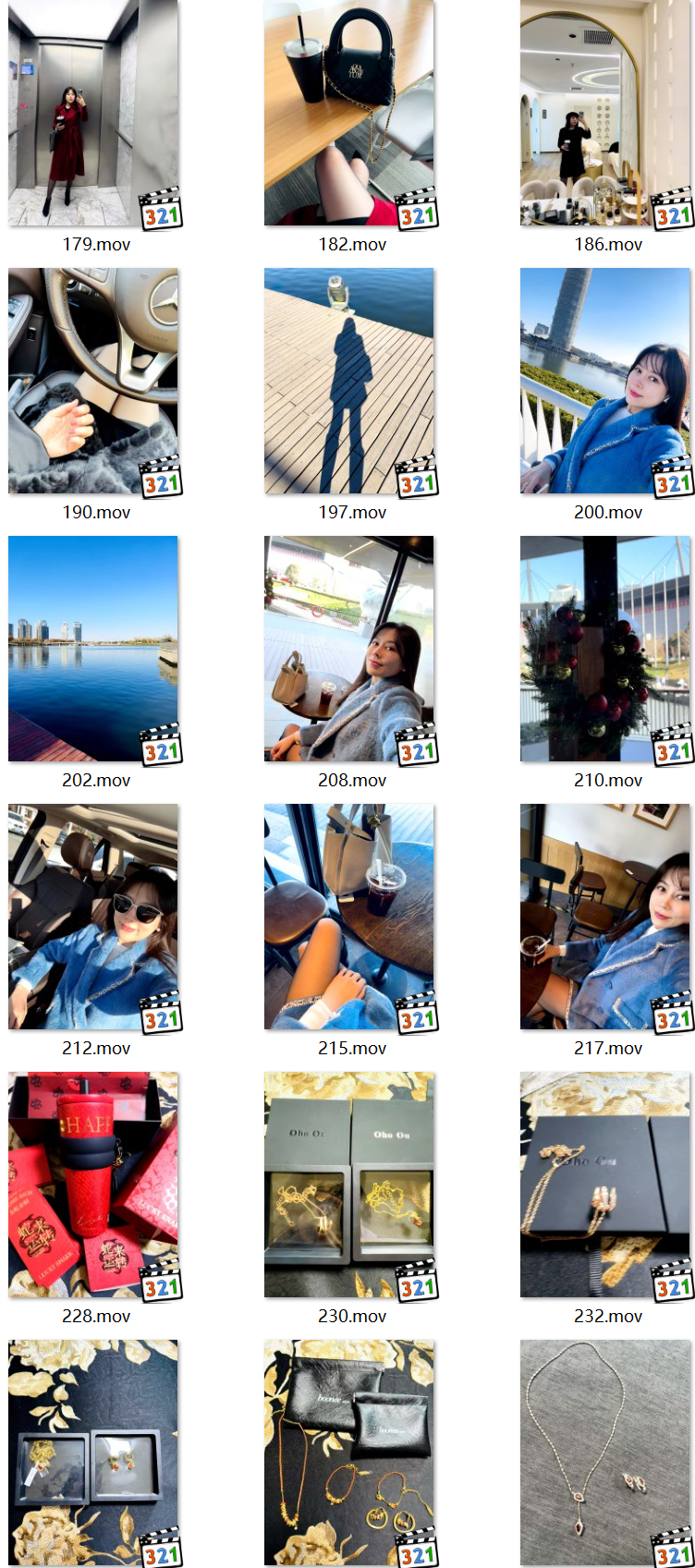
Task: Select the 186.mov video thumbnail
Action: (605, 113)
